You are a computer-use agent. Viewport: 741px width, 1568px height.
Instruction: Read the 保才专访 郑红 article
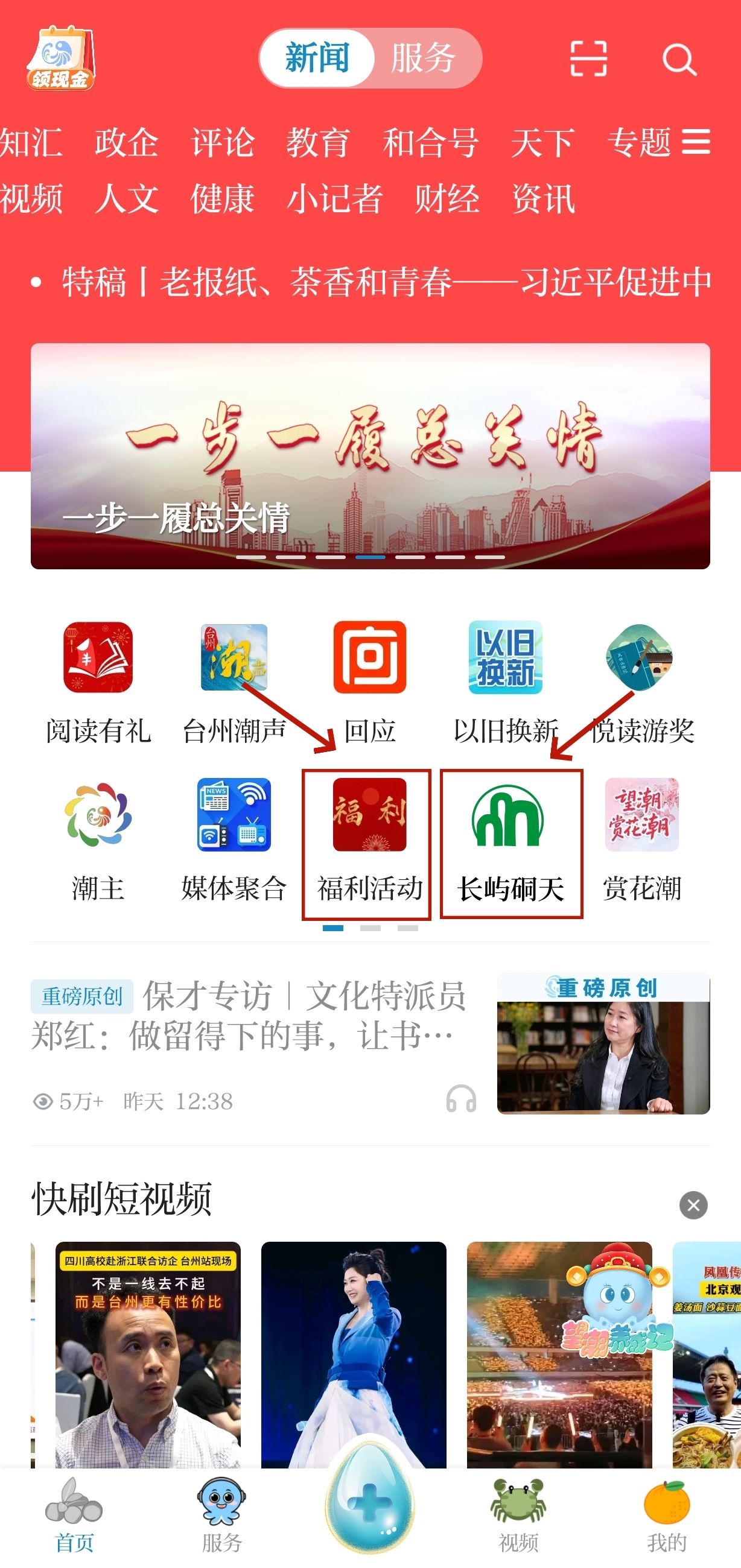(250, 1016)
